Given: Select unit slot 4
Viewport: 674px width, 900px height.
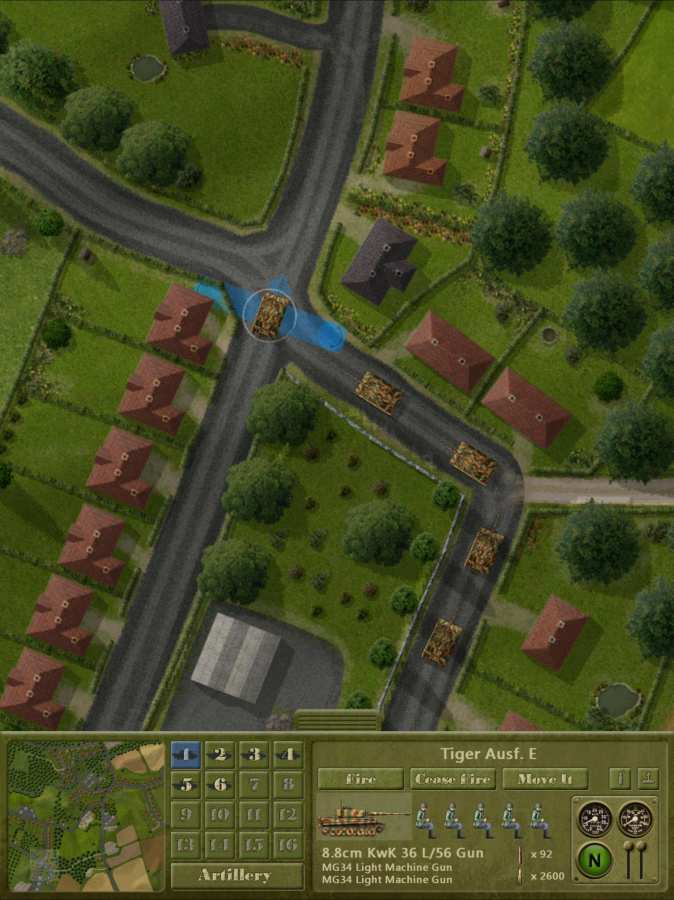Looking at the screenshot, I should (x=288, y=755).
